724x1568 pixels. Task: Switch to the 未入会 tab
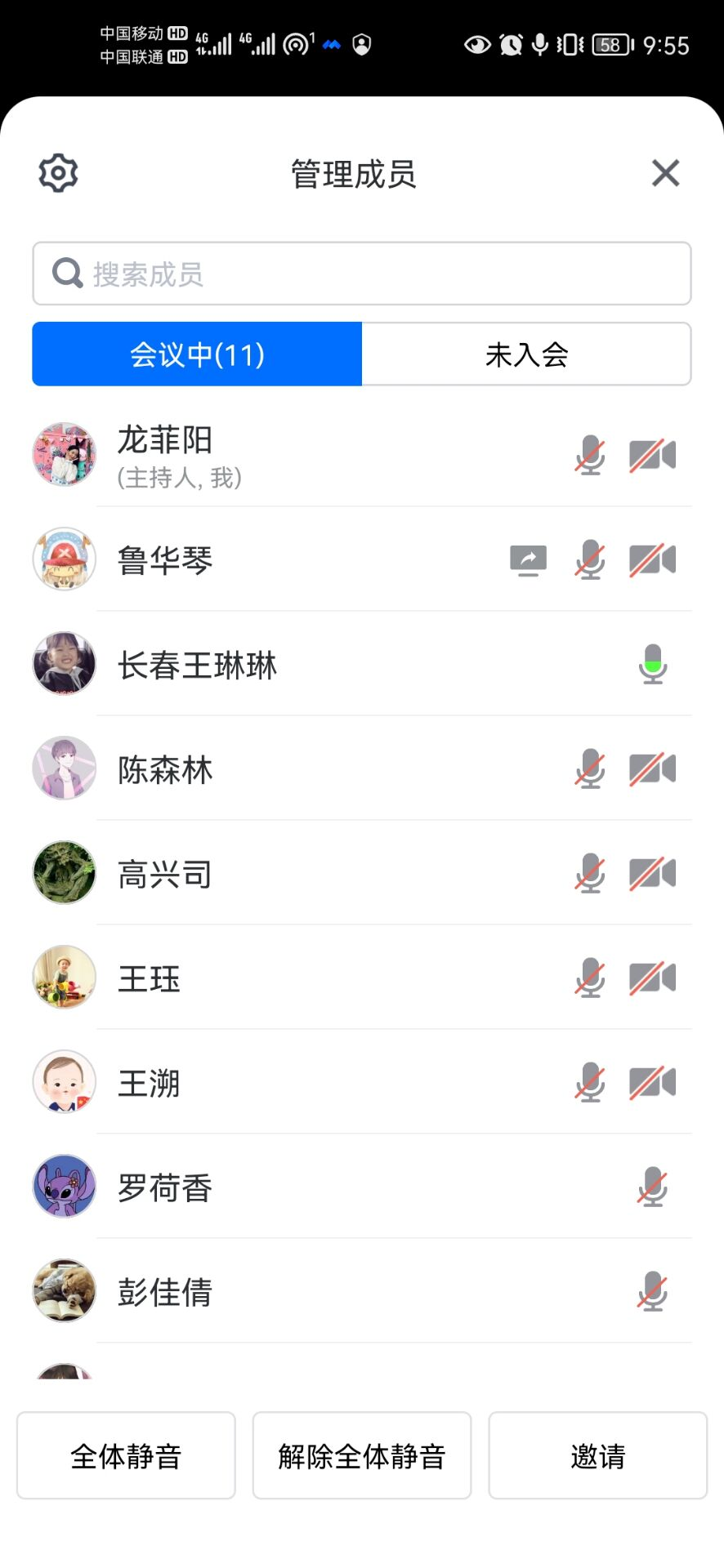coord(526,354)
